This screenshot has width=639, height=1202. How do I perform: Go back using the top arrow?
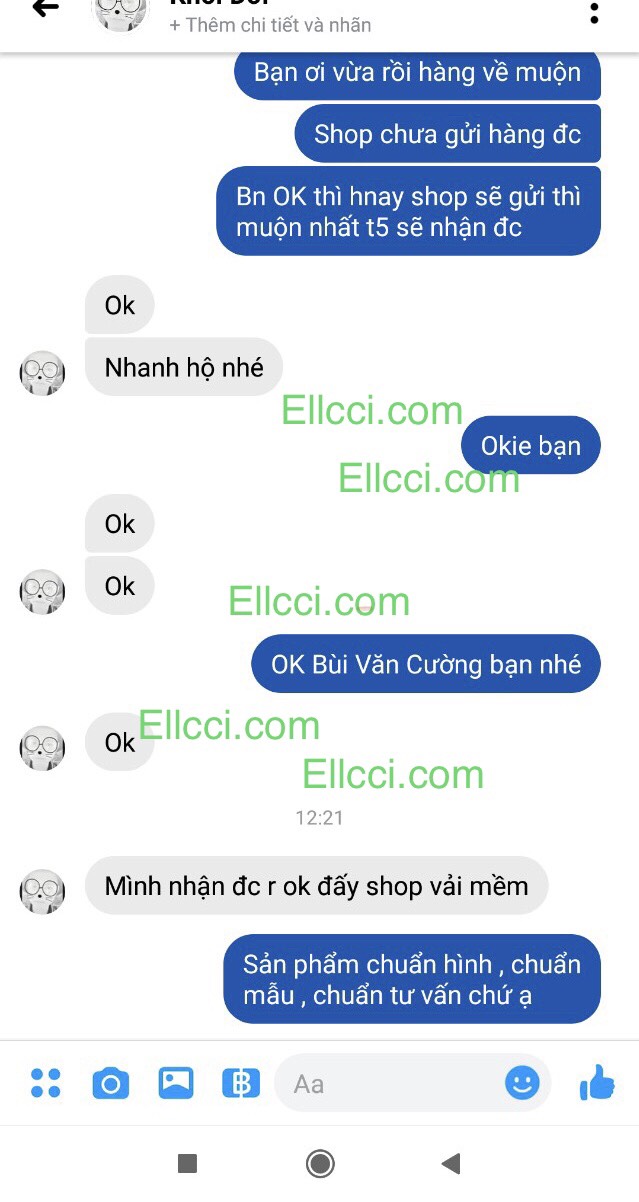[x=44, y=9]
